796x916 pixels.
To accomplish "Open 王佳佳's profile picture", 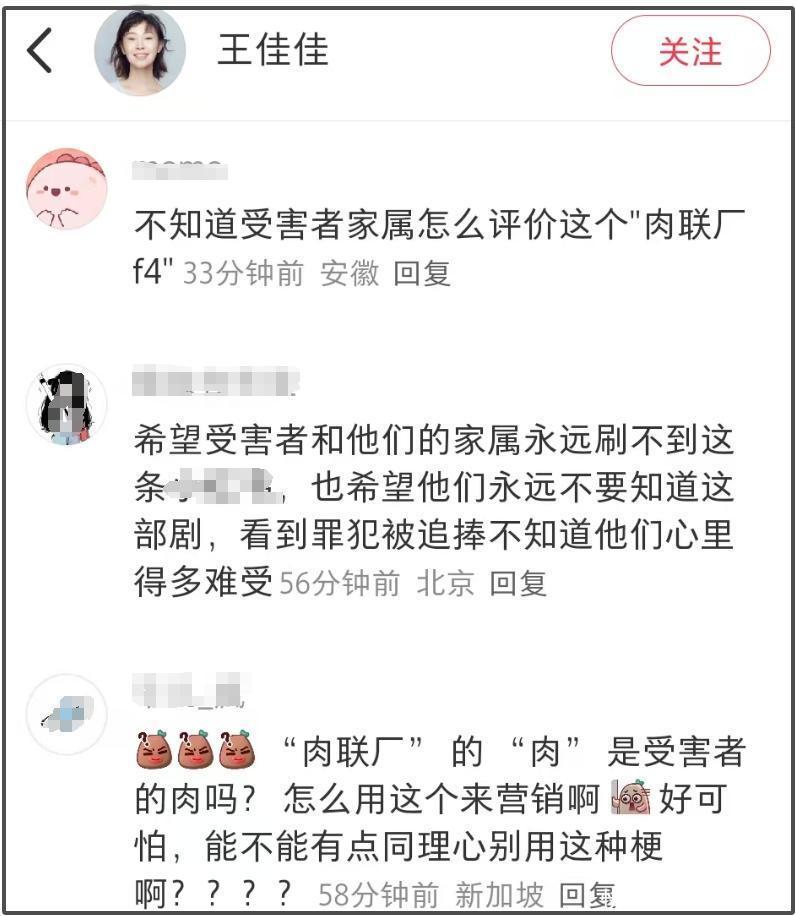I will pyautogui.click(x=139, y=51).
